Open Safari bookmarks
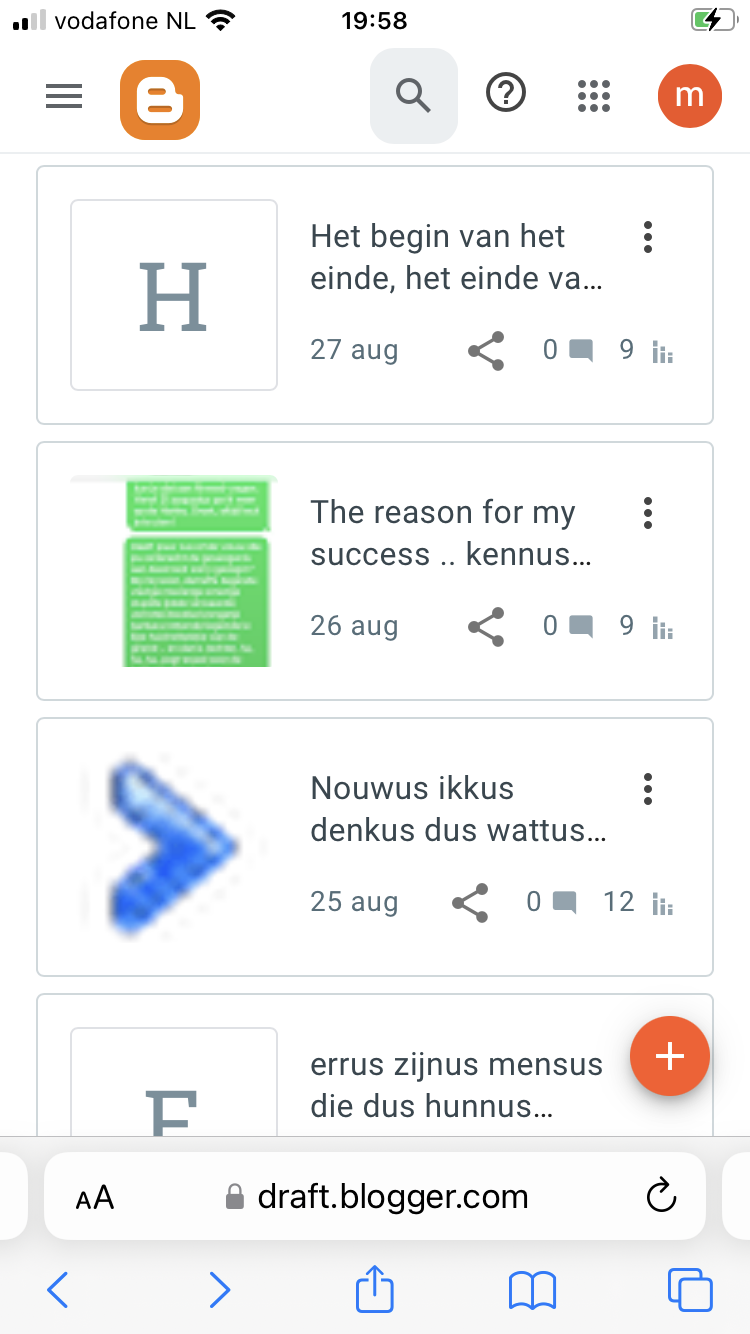Viewport: 750px width, 1334px height. point(532,1290)
